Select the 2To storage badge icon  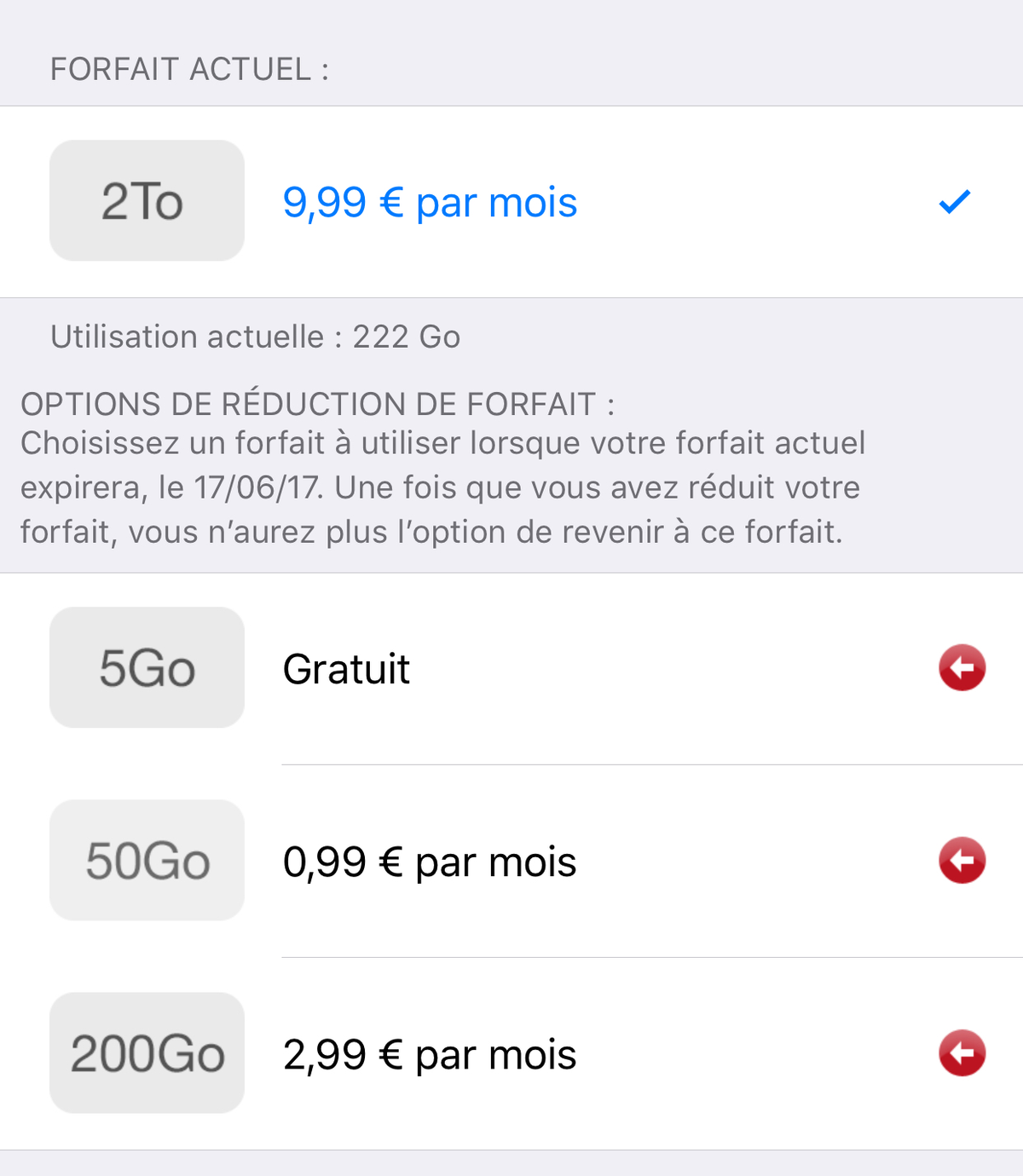point(146,200)
